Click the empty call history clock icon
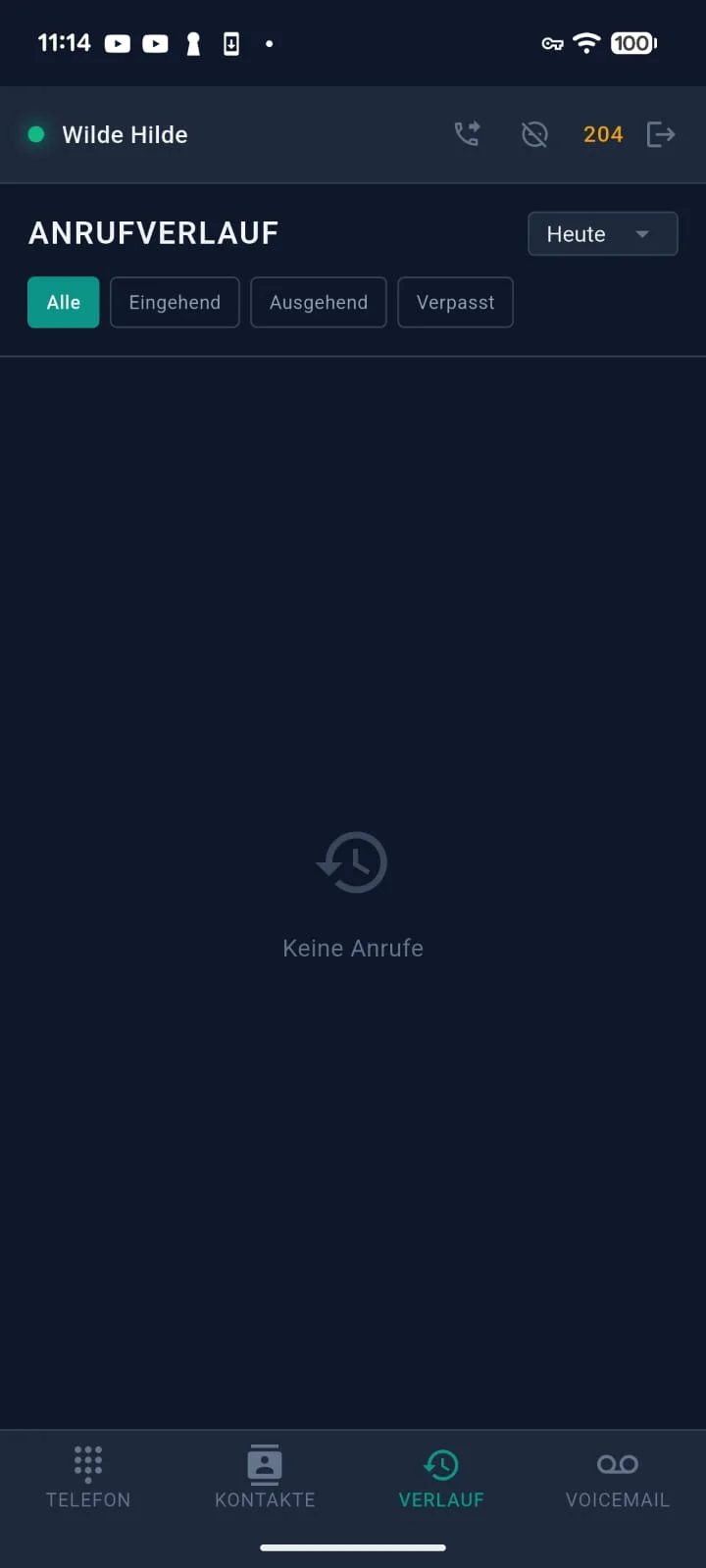The width and height of the screenshot is (706, 1568). [352, 862]
